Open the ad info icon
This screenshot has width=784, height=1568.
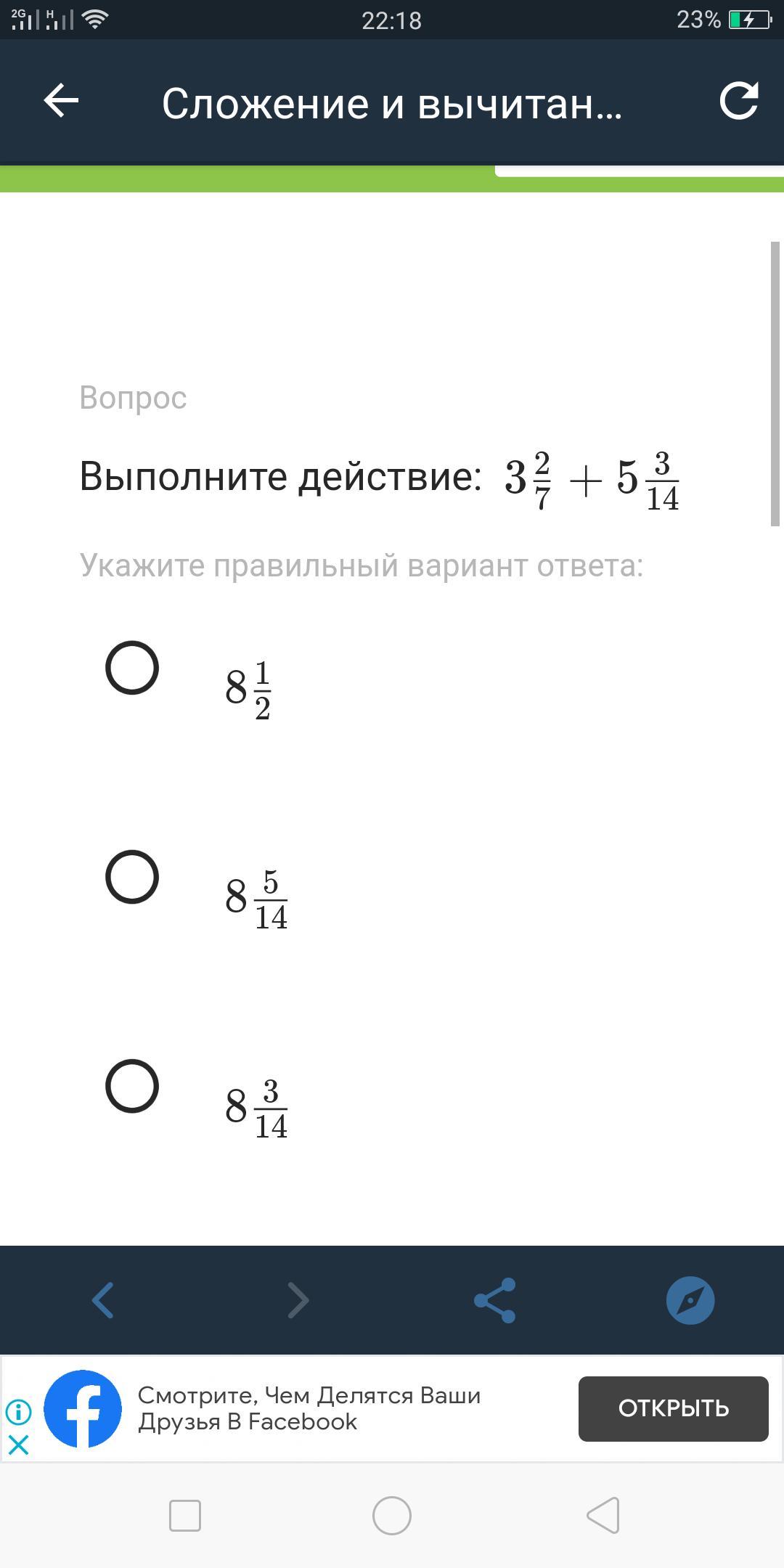[18, 1411]
